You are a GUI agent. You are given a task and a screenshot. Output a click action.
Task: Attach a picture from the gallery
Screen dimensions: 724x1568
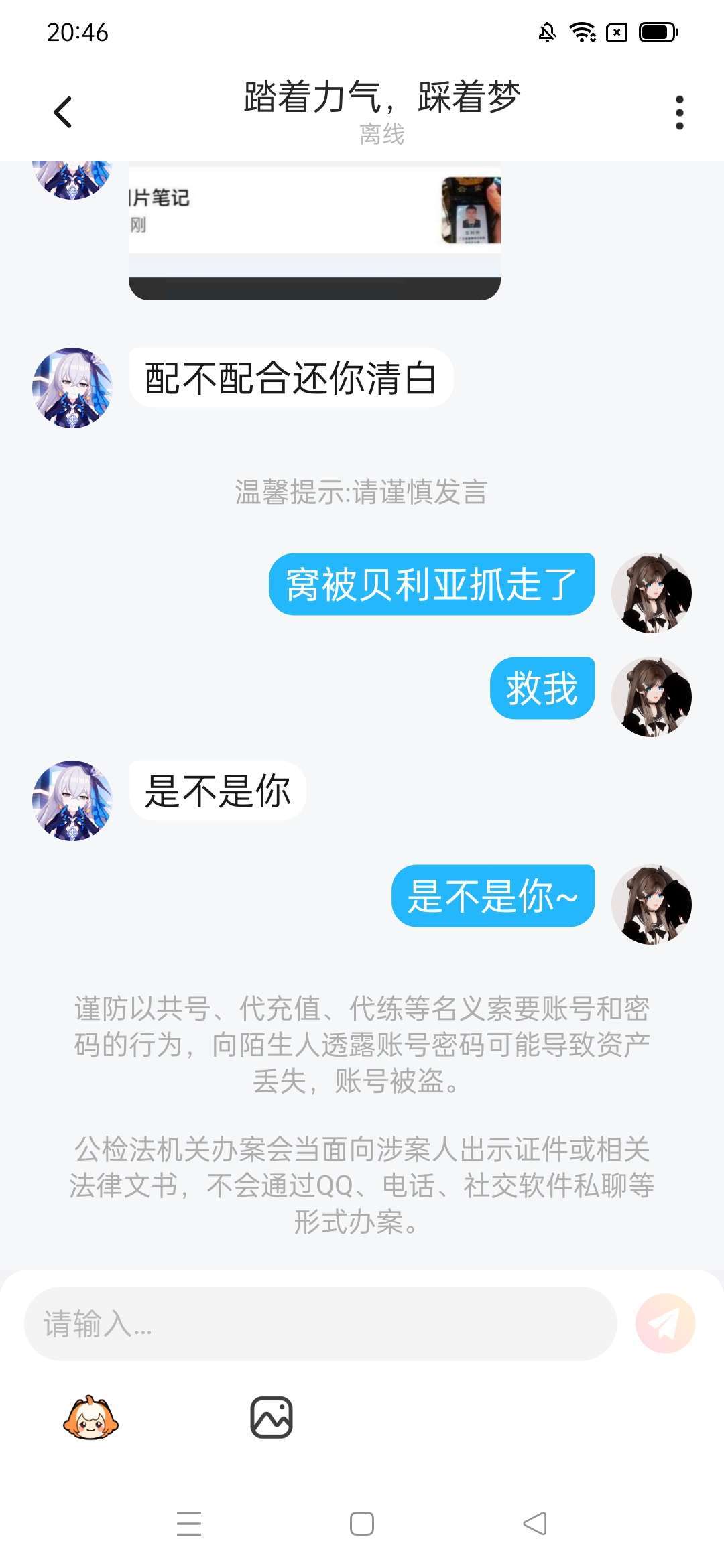(271, 1417)
